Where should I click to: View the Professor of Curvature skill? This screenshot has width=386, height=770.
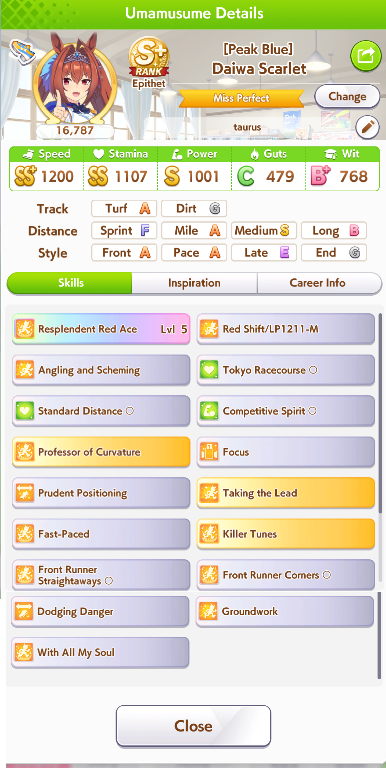point(101,452)
